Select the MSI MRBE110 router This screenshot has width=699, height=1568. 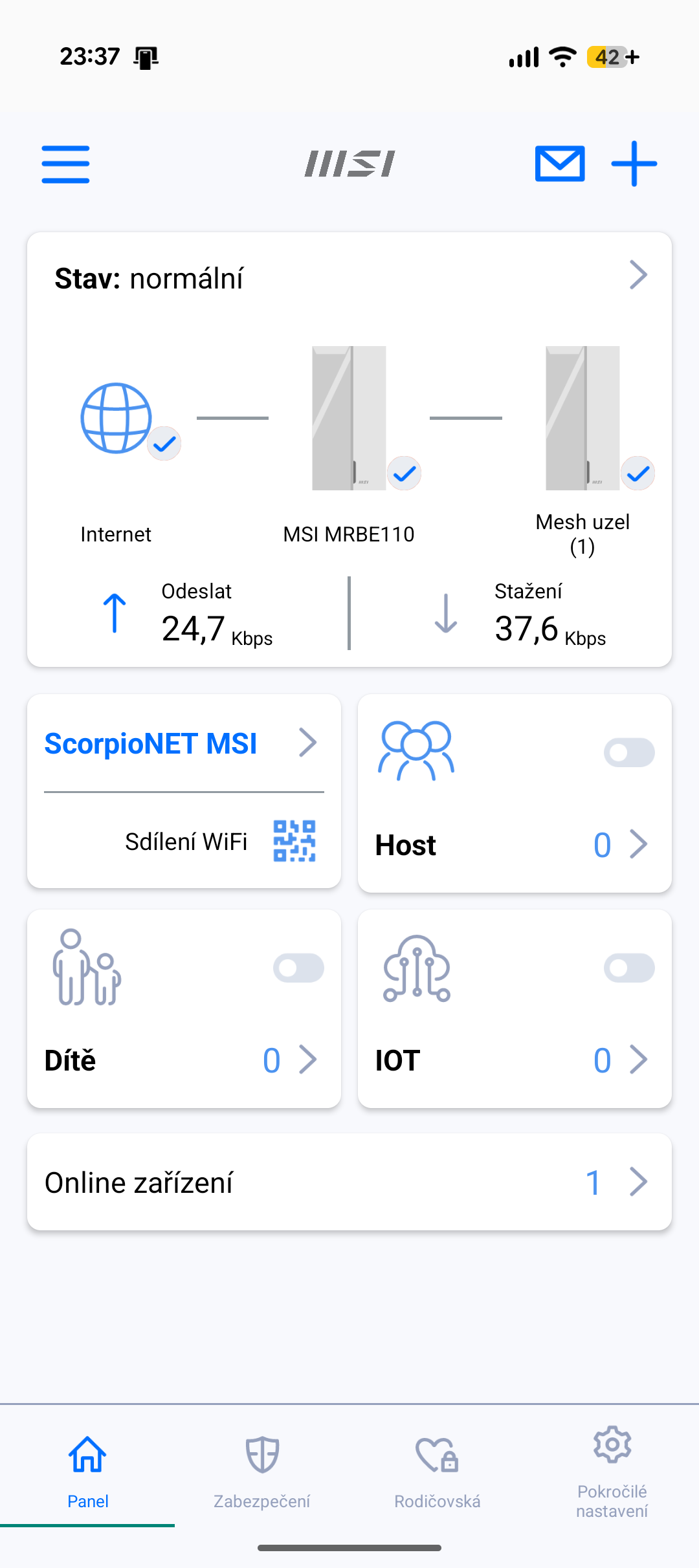pos(349,419)
